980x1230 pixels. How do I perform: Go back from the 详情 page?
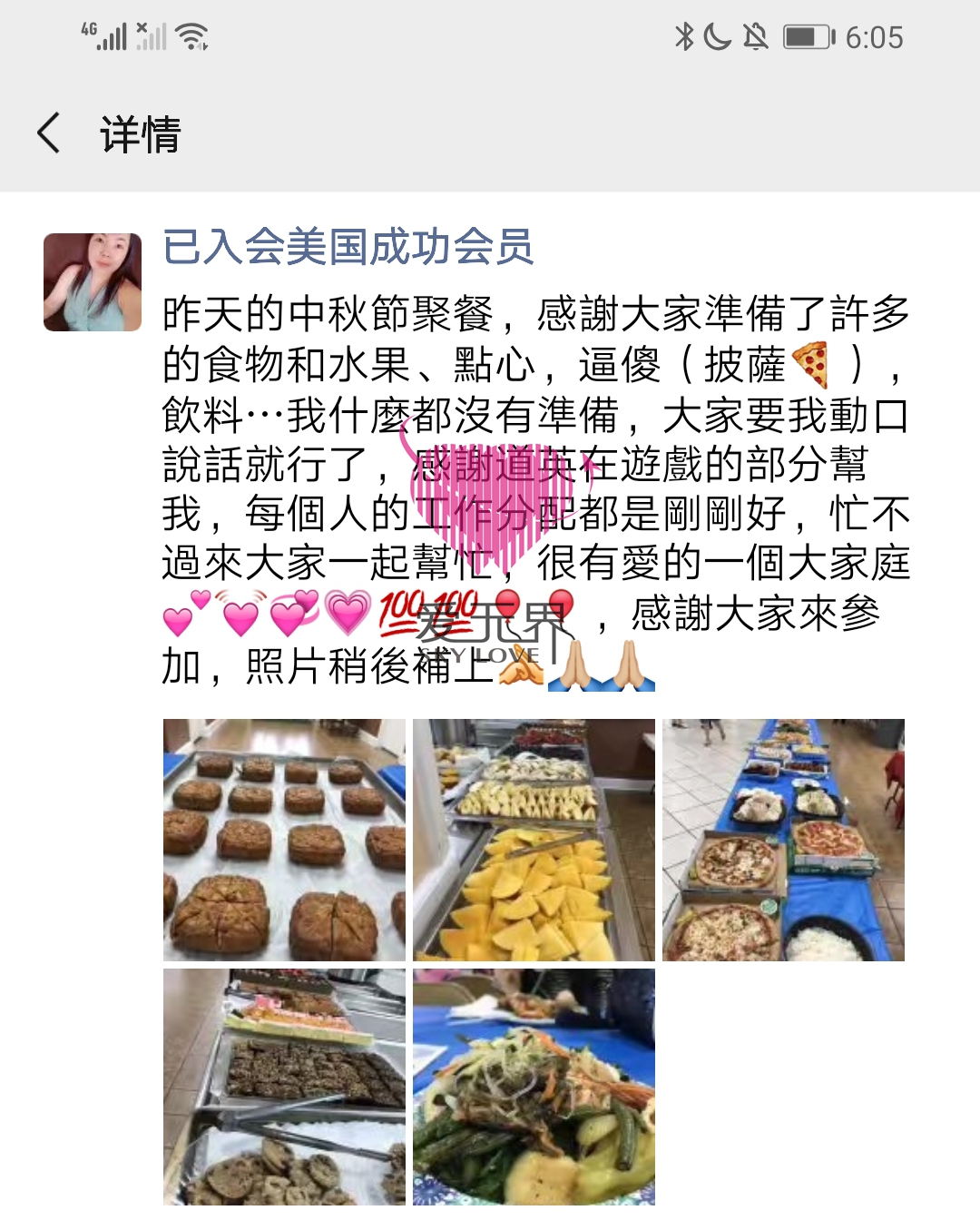coord(50,133)
